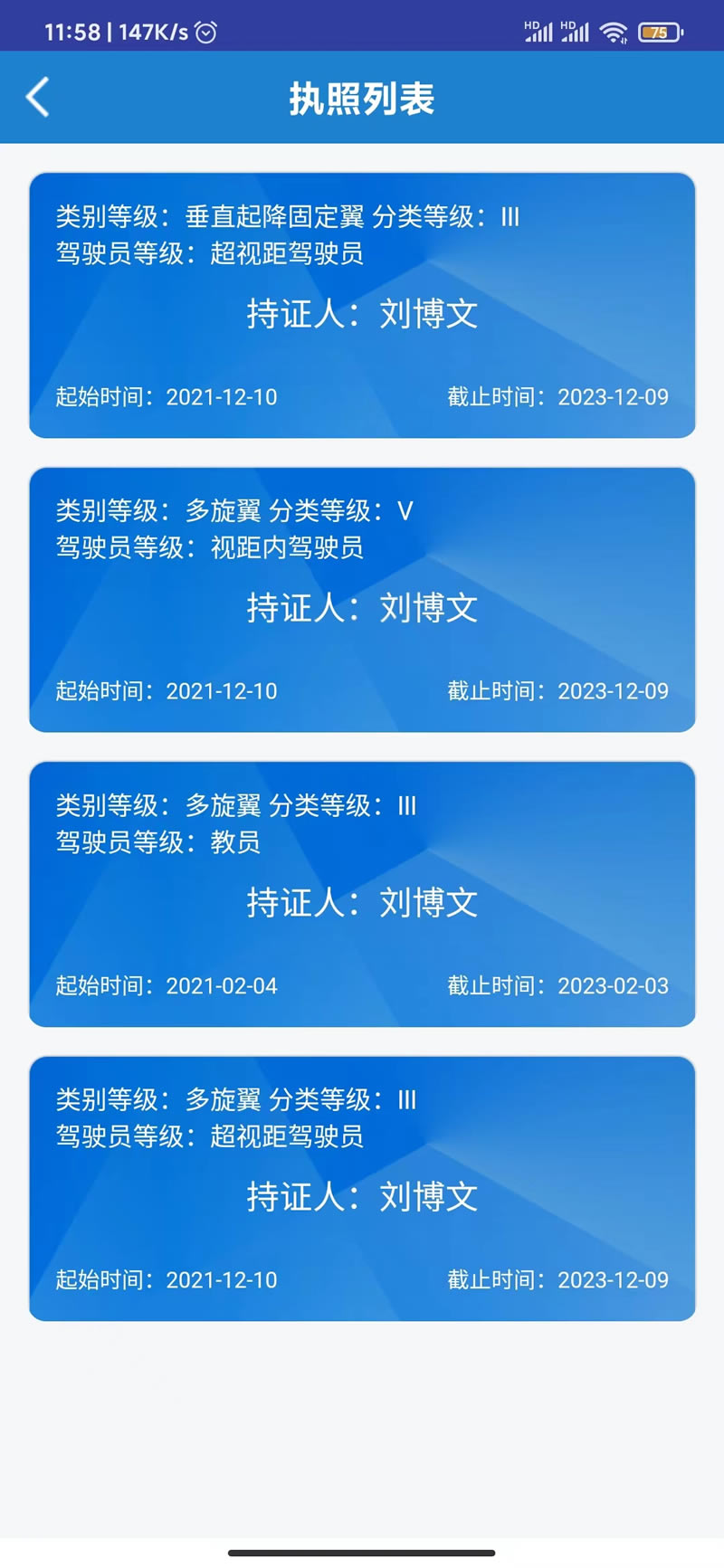
Task: Select the 执照列表 title text
Action: point(362,98)
